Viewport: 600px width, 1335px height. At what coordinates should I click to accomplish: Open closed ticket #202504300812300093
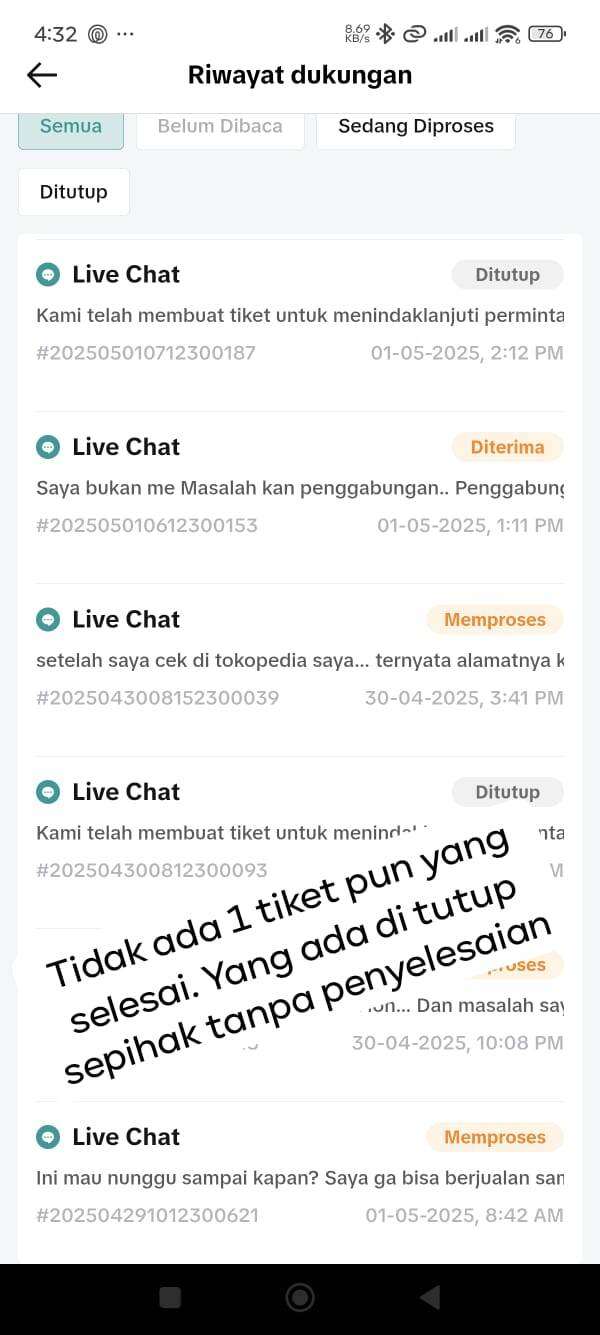tap(300, 830)
